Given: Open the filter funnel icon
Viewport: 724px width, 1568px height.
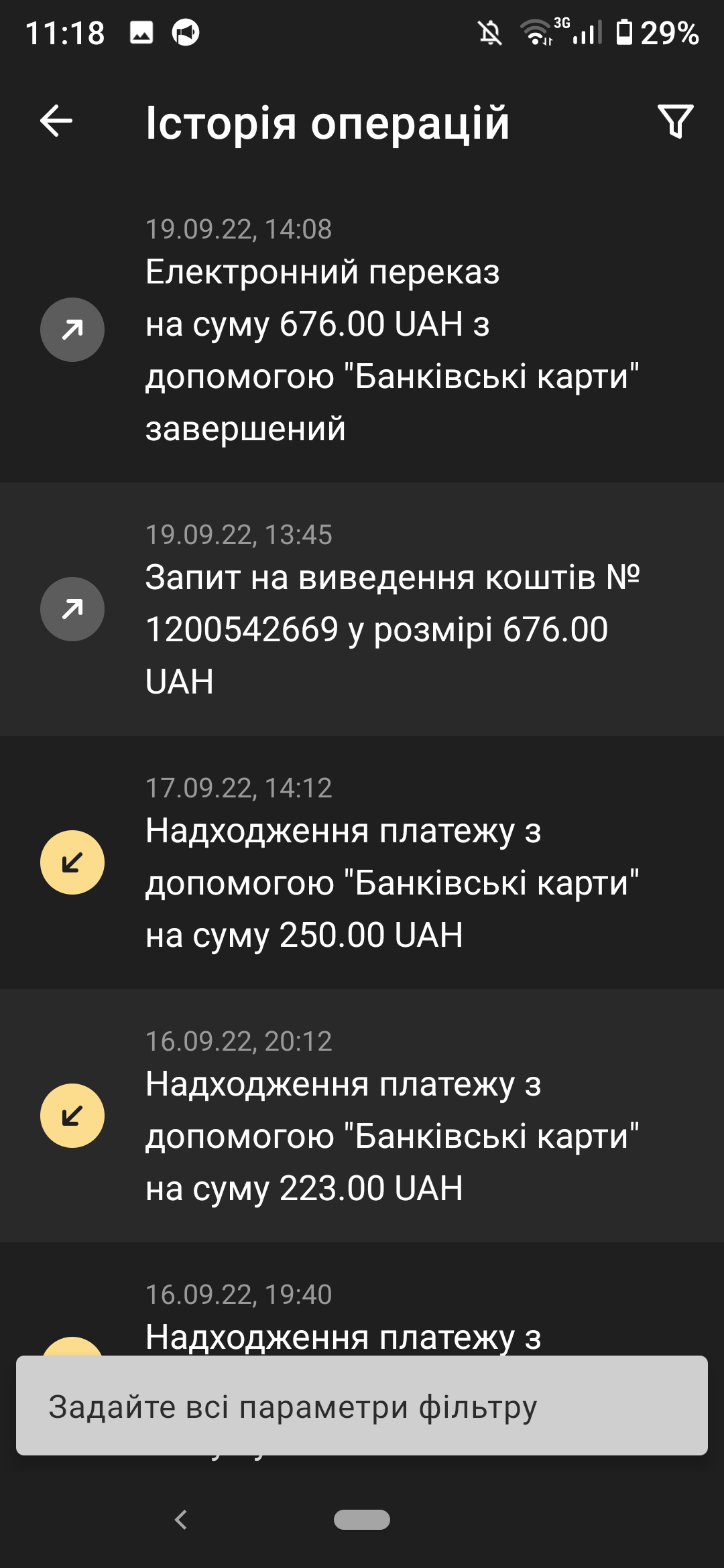Looking at the screenshot, I should [x=676, y=121].
